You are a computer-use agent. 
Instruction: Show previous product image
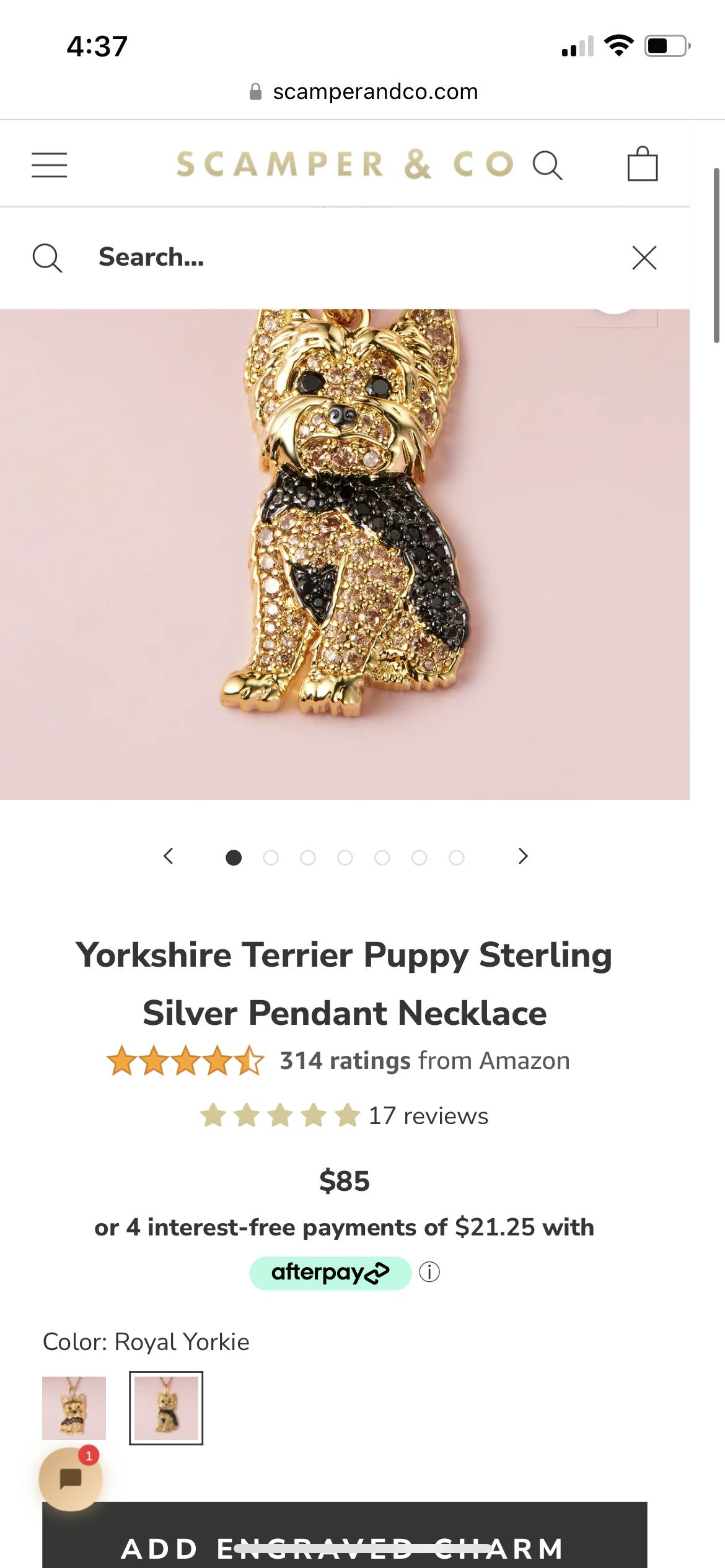168,856
